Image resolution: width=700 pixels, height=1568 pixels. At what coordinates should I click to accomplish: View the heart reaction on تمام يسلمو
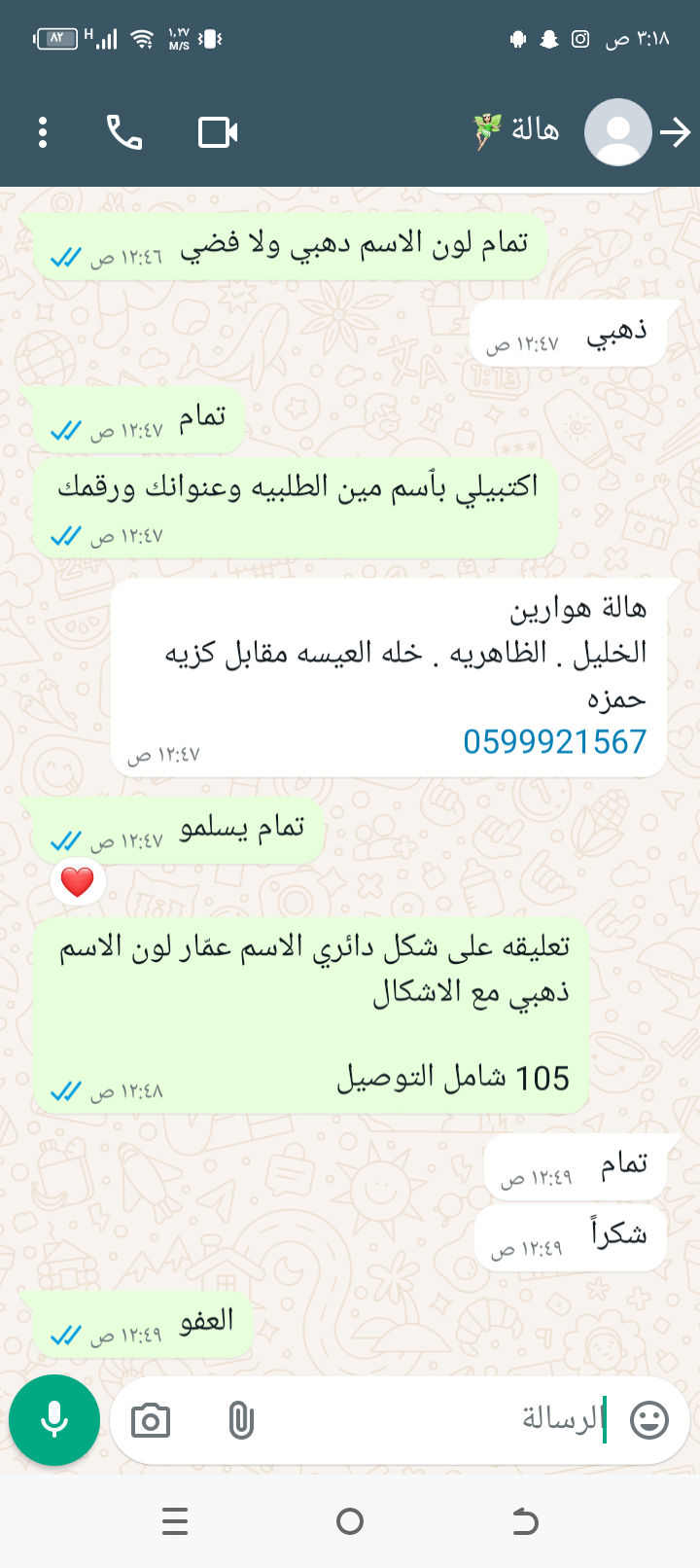tap(78, 882)
